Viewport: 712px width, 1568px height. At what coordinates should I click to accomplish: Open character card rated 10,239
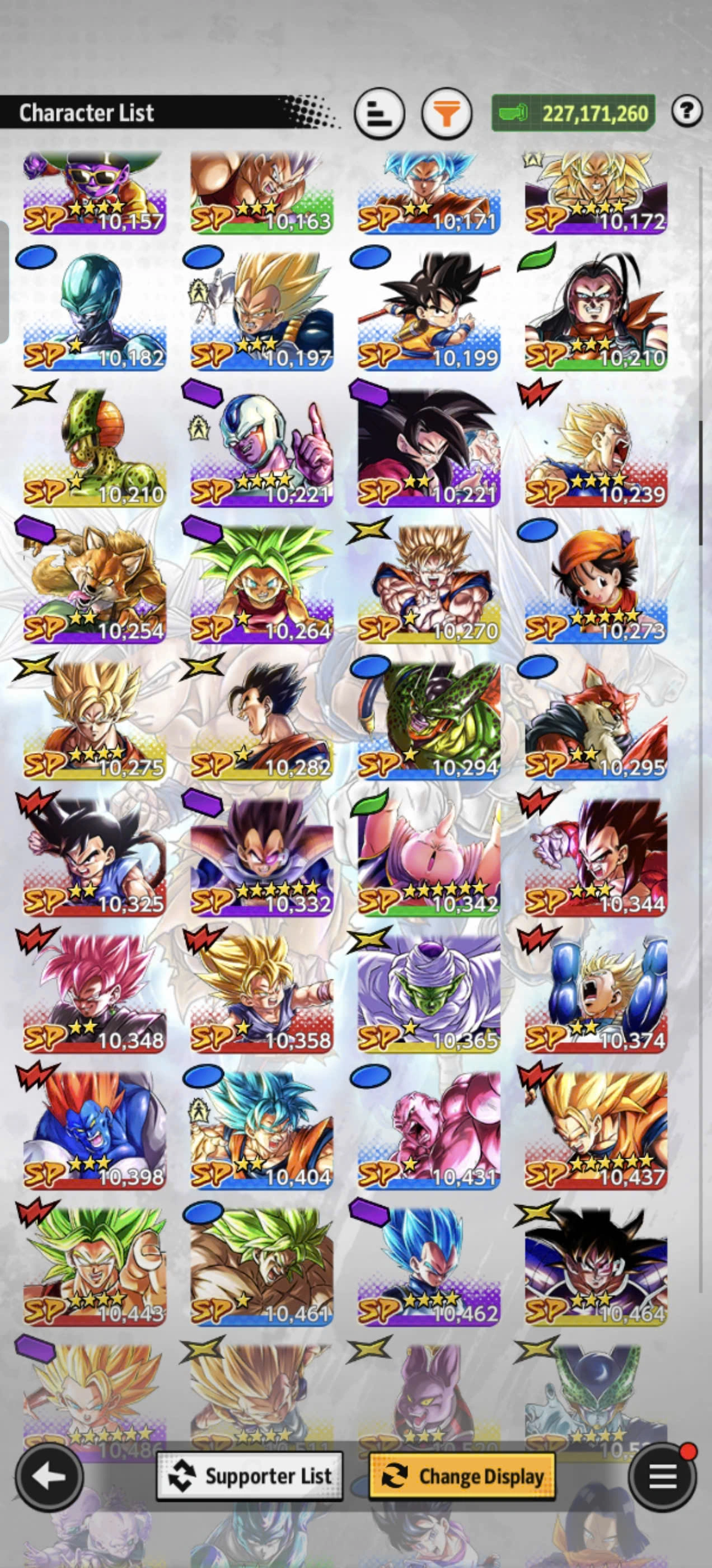click(596, 448)
